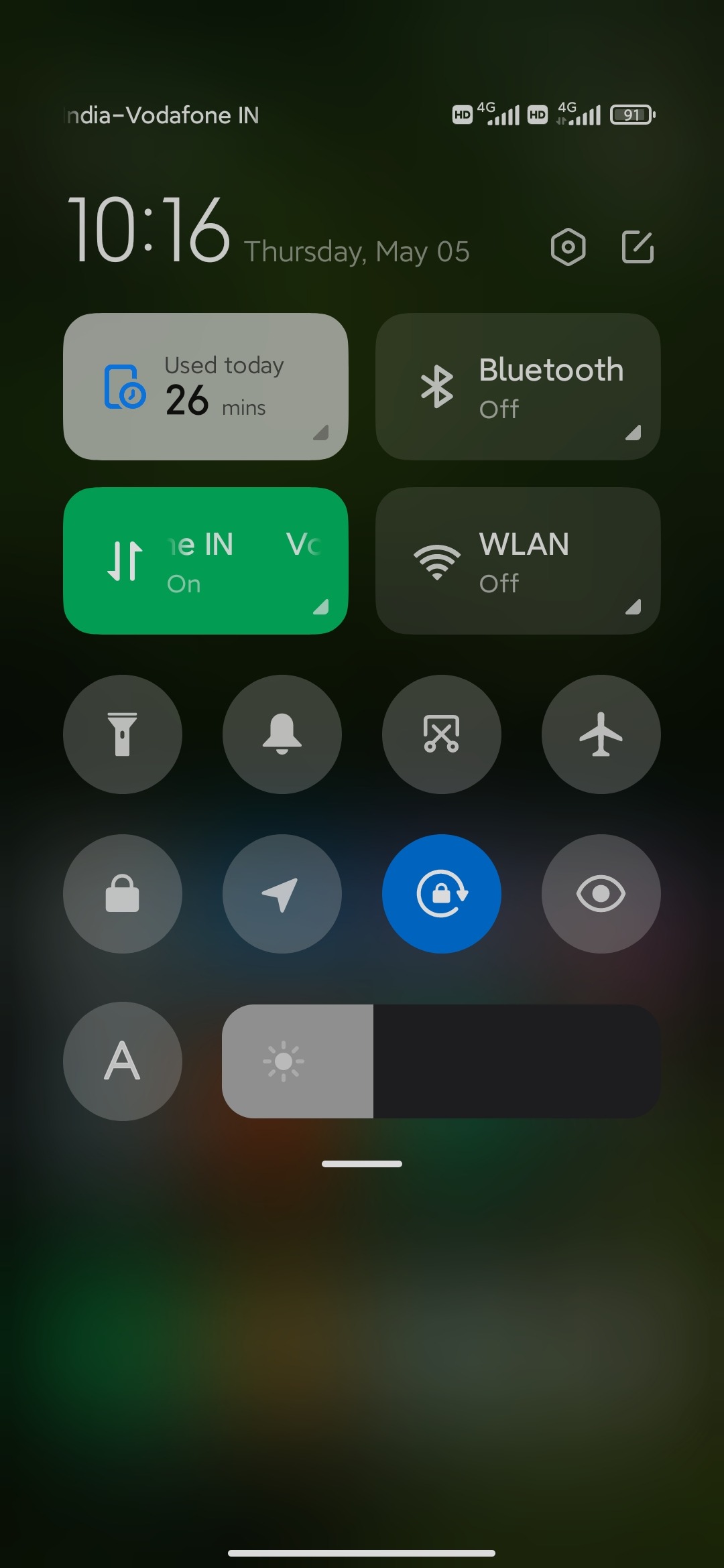Open the Used today screen time card
The image size is (724, 1568).
205,387
